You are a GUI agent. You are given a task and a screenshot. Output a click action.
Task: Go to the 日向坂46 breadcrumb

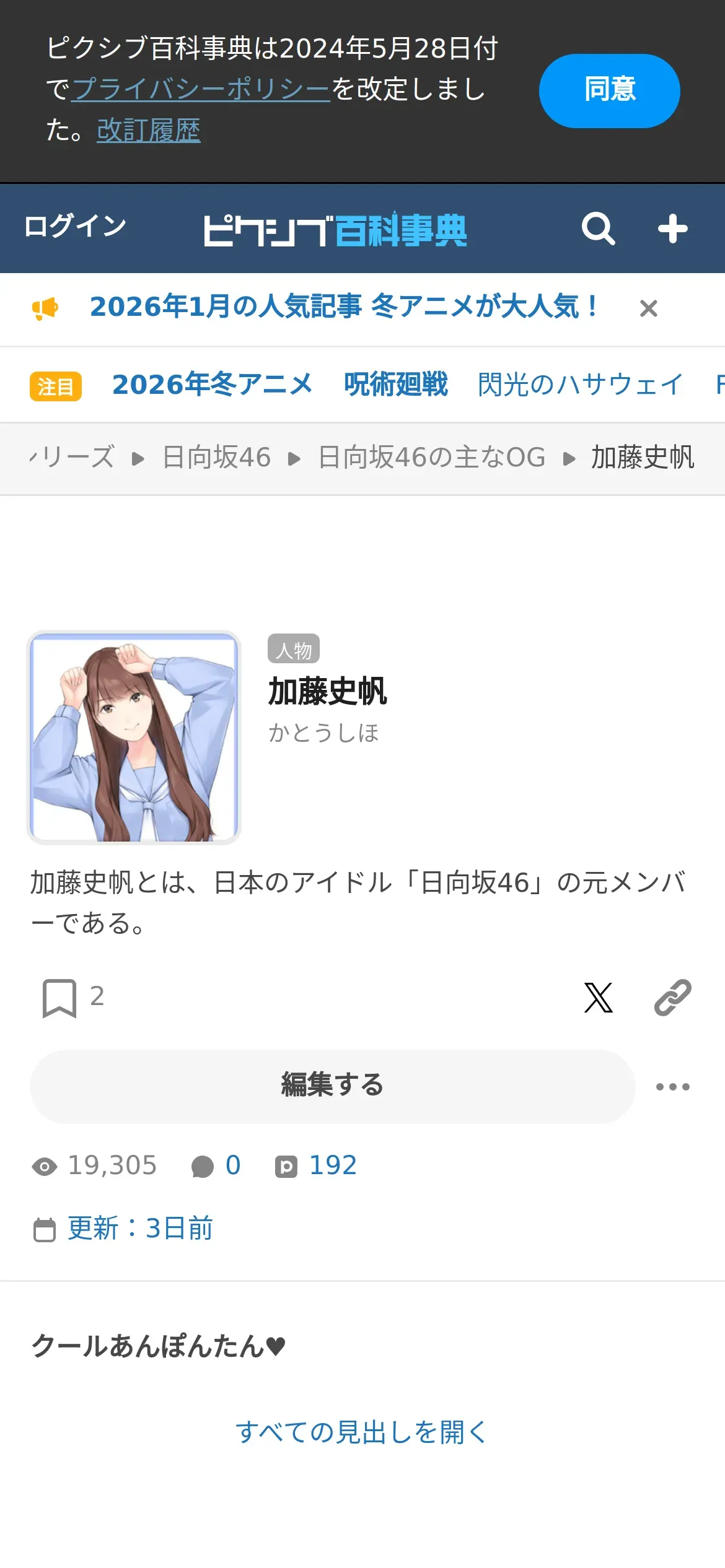(216, 458)
